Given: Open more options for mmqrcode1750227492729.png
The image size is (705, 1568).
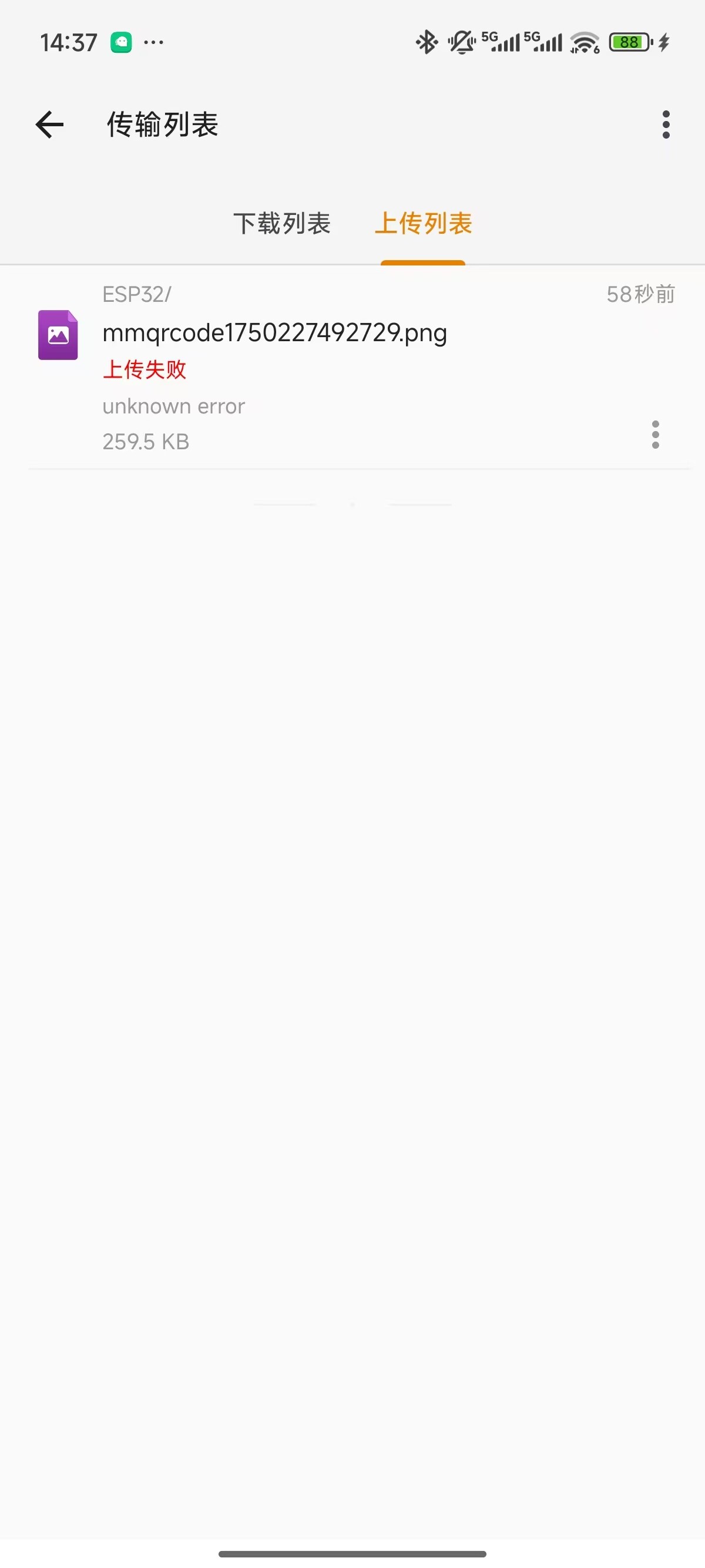Looking at the screenshot, I should [656, 435].
